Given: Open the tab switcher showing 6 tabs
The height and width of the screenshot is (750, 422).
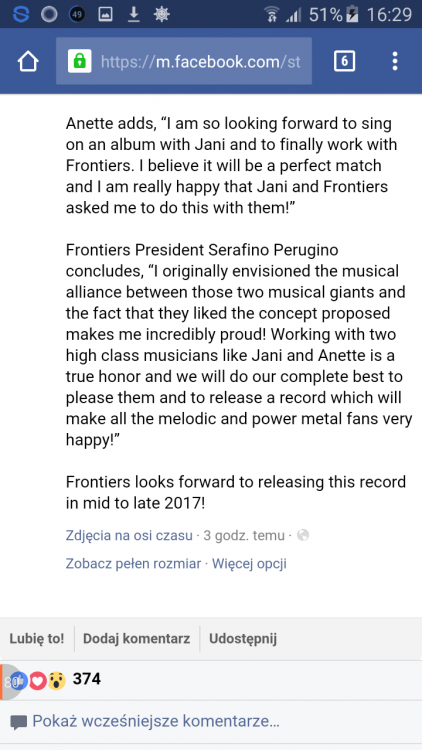Looking at the screenshot, I should click(x=344, y=61).
